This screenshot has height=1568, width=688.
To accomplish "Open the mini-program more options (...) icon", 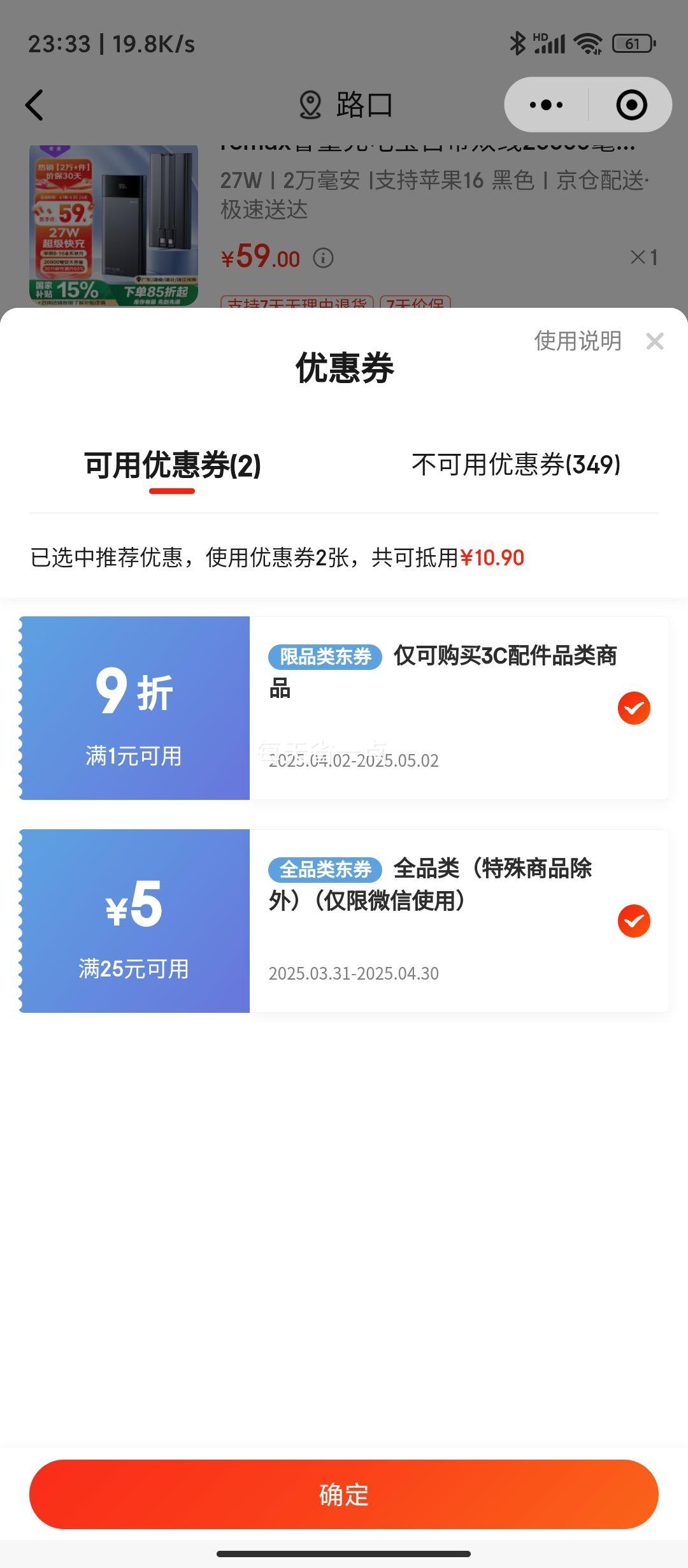I will tap(547, 105).
